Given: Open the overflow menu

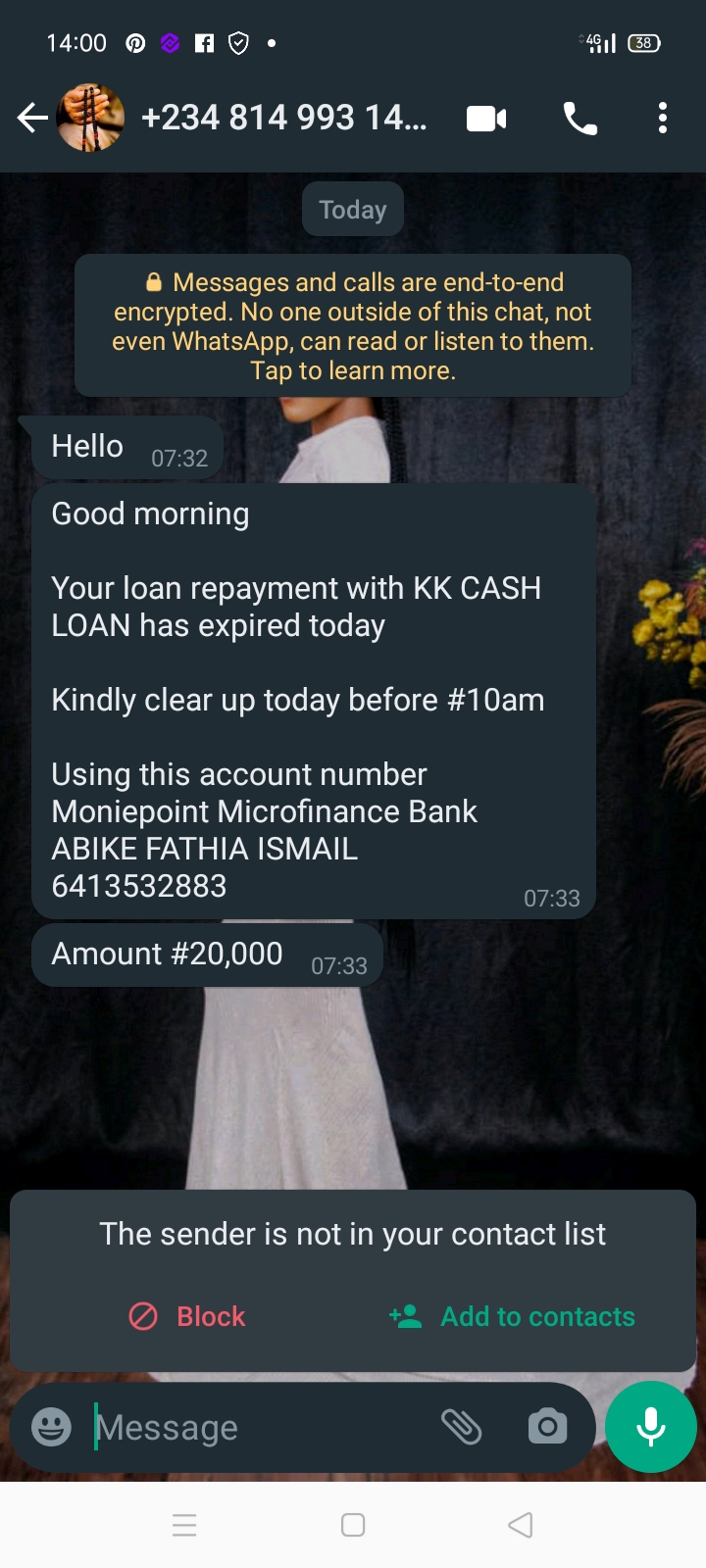Looking at the screenshot, I should click(x=663, y=119).
